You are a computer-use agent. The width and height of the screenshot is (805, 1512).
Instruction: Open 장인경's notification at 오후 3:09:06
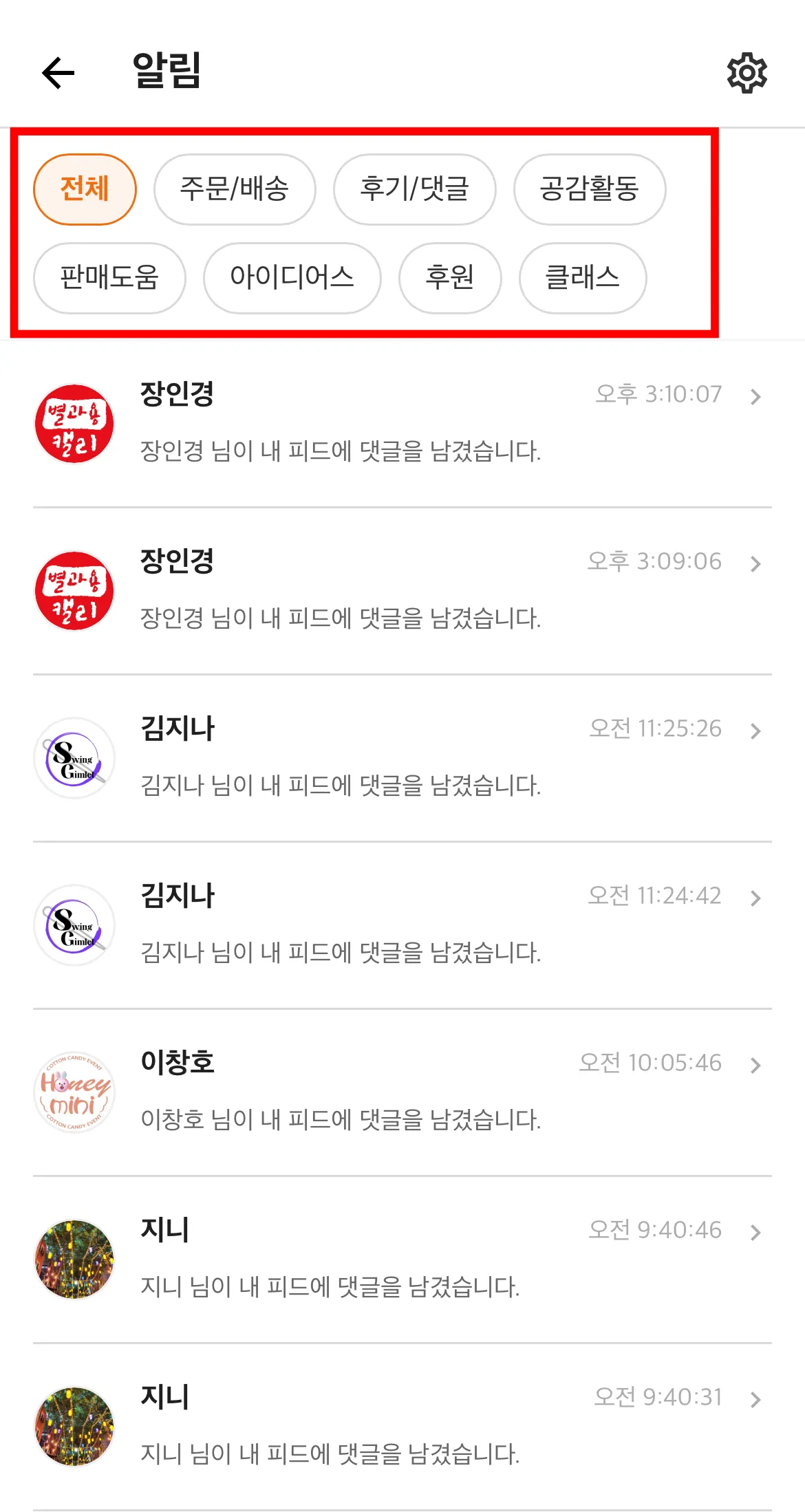(x=402, y=591)
